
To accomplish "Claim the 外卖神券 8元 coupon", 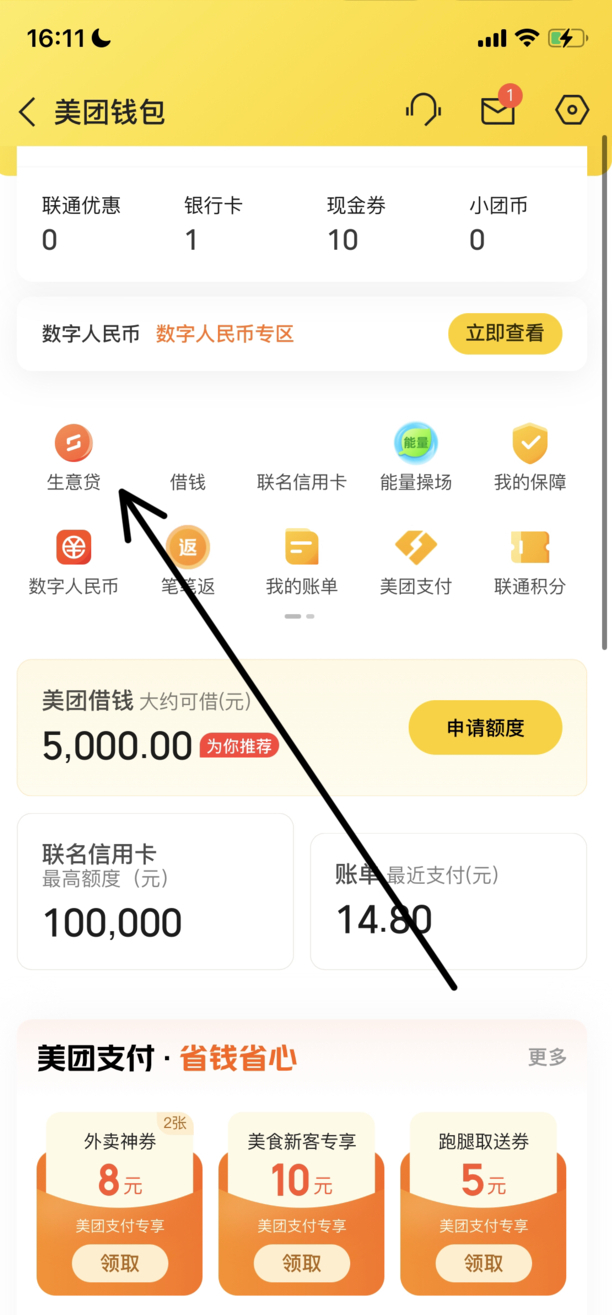I will [x=119, y=1263].
